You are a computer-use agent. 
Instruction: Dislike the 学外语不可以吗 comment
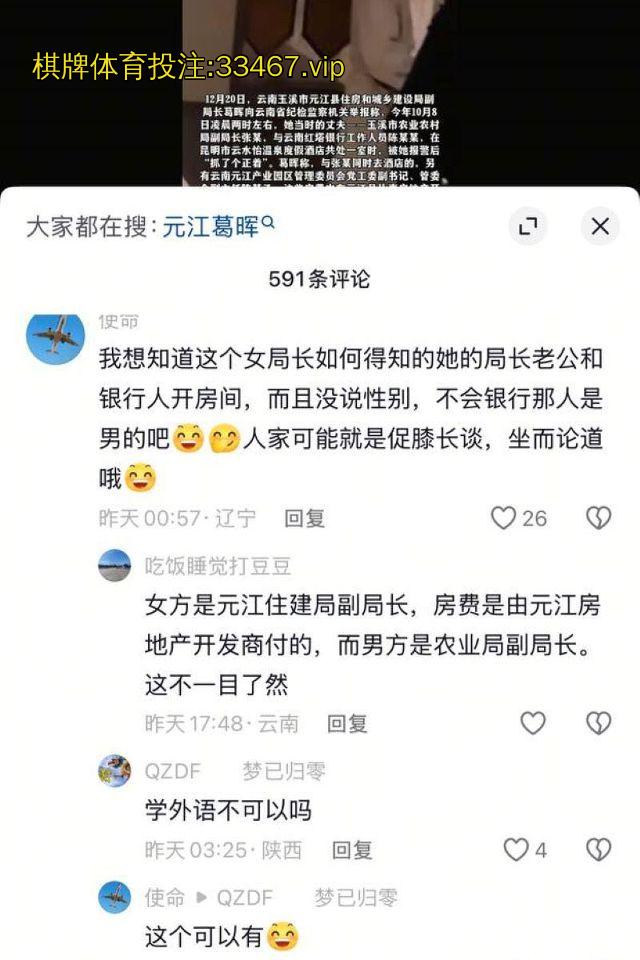[598, 850]
